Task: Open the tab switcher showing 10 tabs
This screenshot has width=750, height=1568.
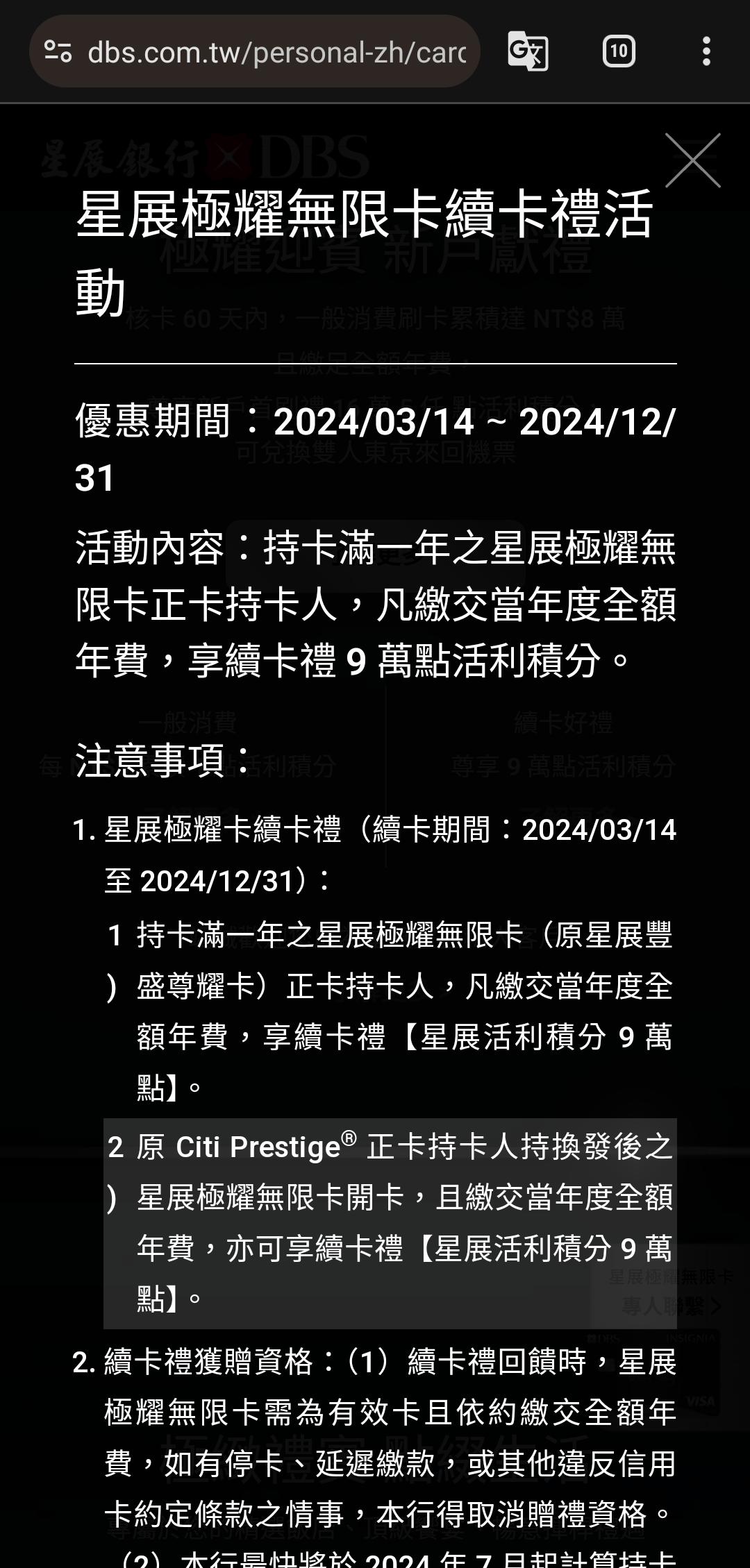Action: [x=618, y=51]
